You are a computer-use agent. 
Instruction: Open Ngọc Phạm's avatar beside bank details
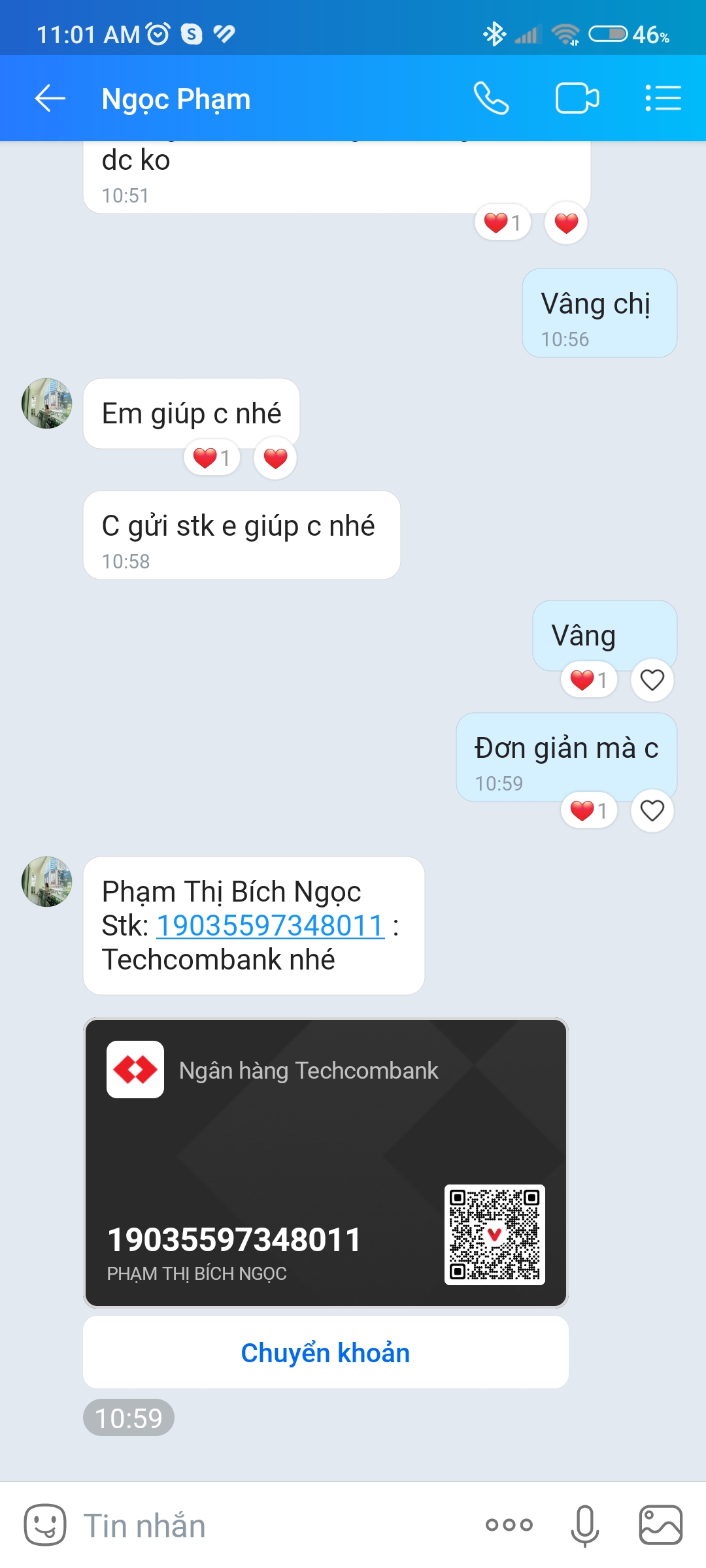point(47,881)
